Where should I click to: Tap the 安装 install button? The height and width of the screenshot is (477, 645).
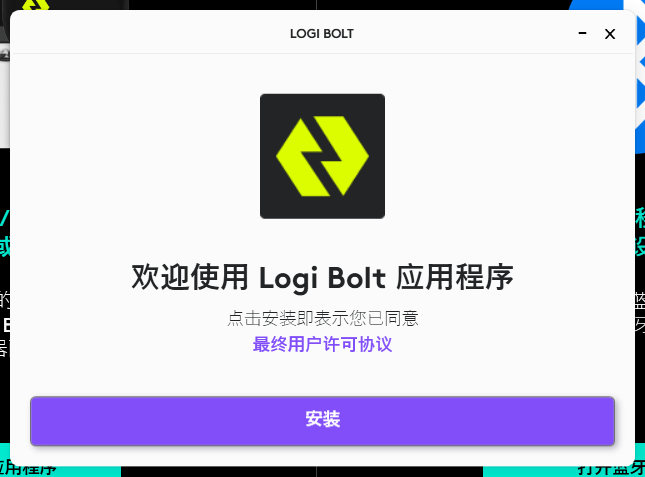(322, 420)
